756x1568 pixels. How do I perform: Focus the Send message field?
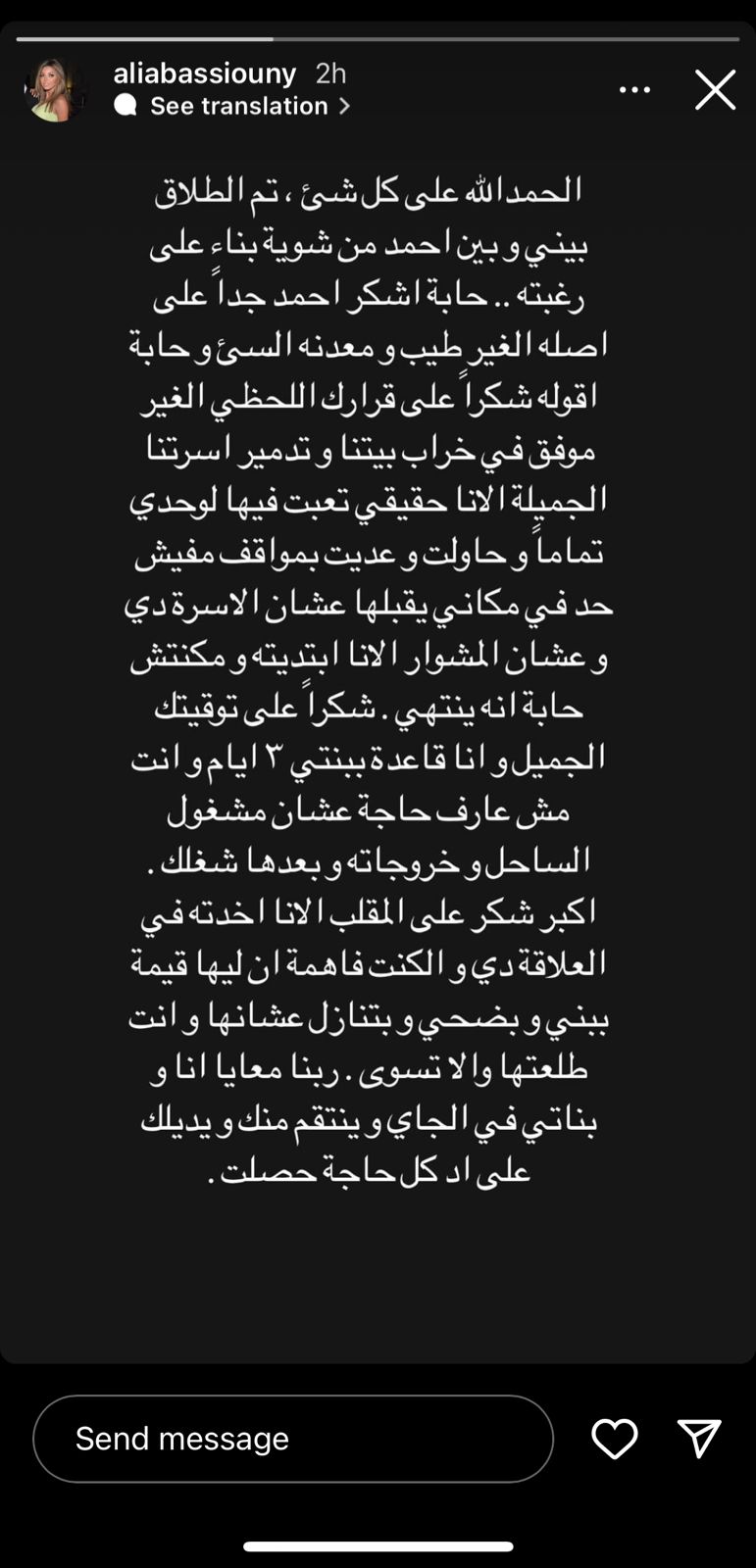(x=292, y=1439)
